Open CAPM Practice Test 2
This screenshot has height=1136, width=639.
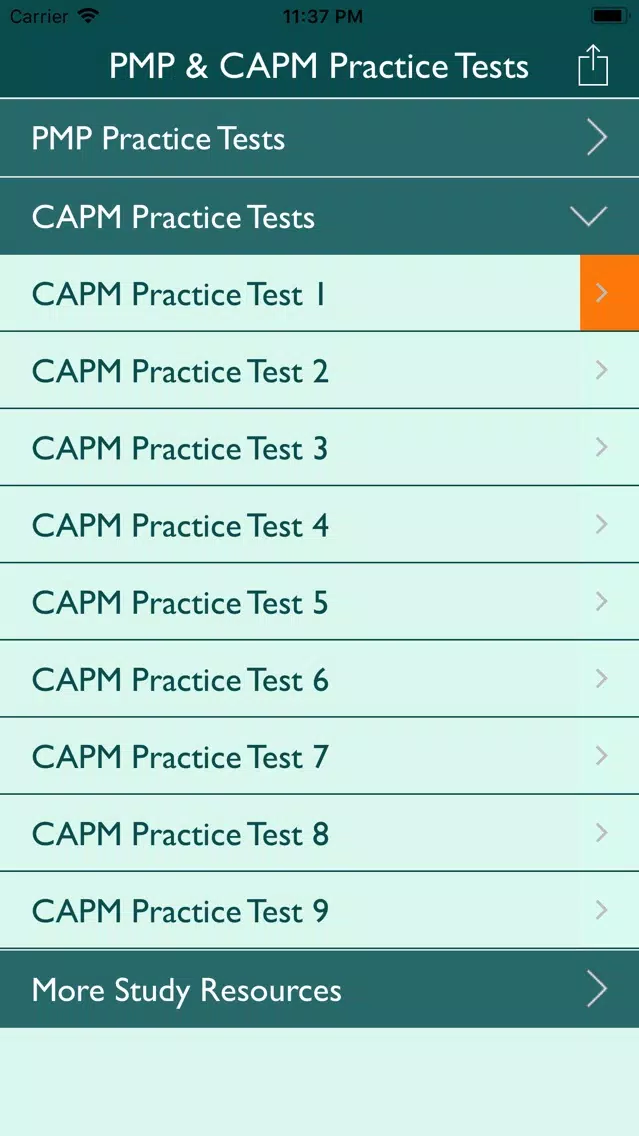[319, 371]
